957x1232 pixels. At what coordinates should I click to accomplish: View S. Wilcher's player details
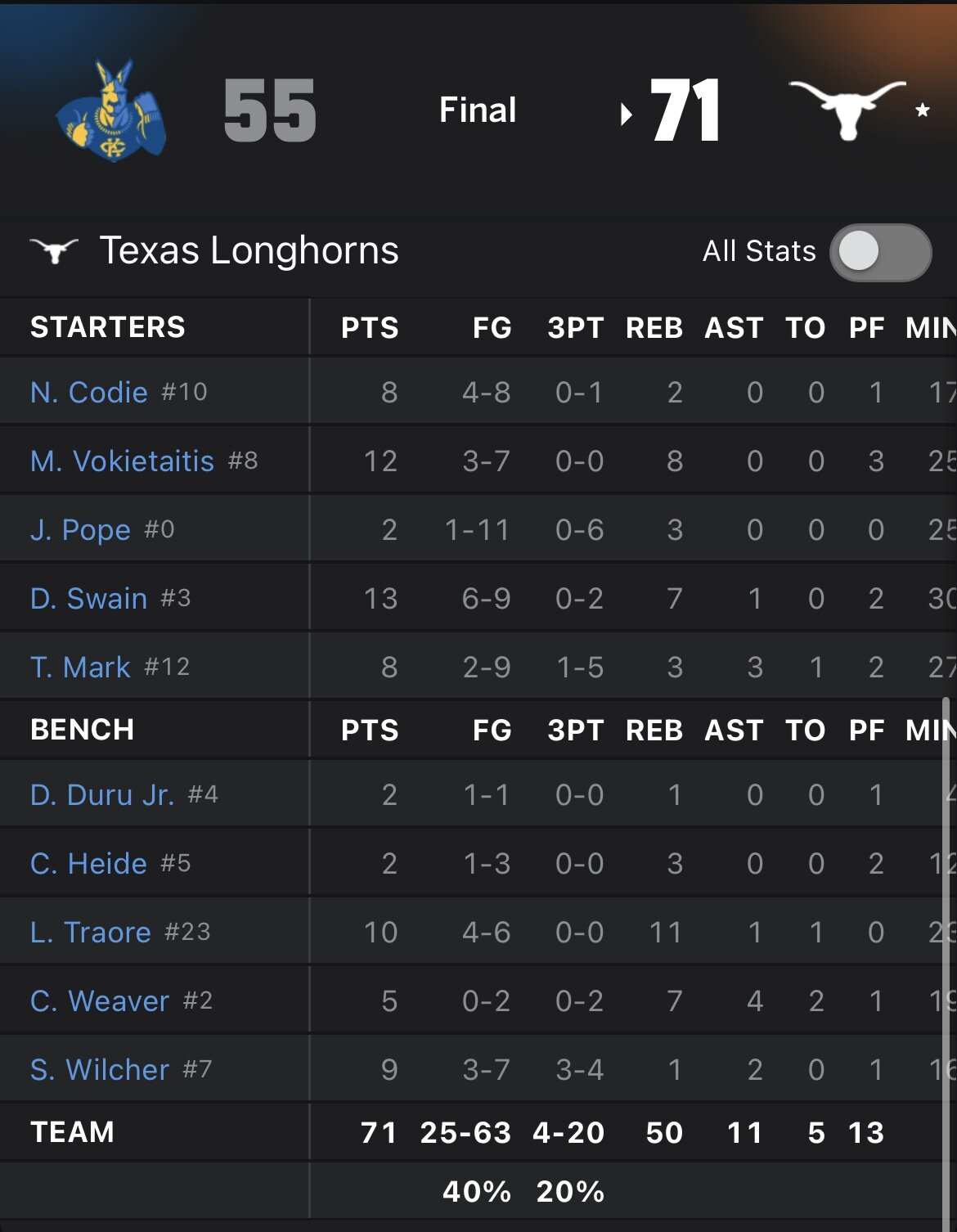point(100,1070)
